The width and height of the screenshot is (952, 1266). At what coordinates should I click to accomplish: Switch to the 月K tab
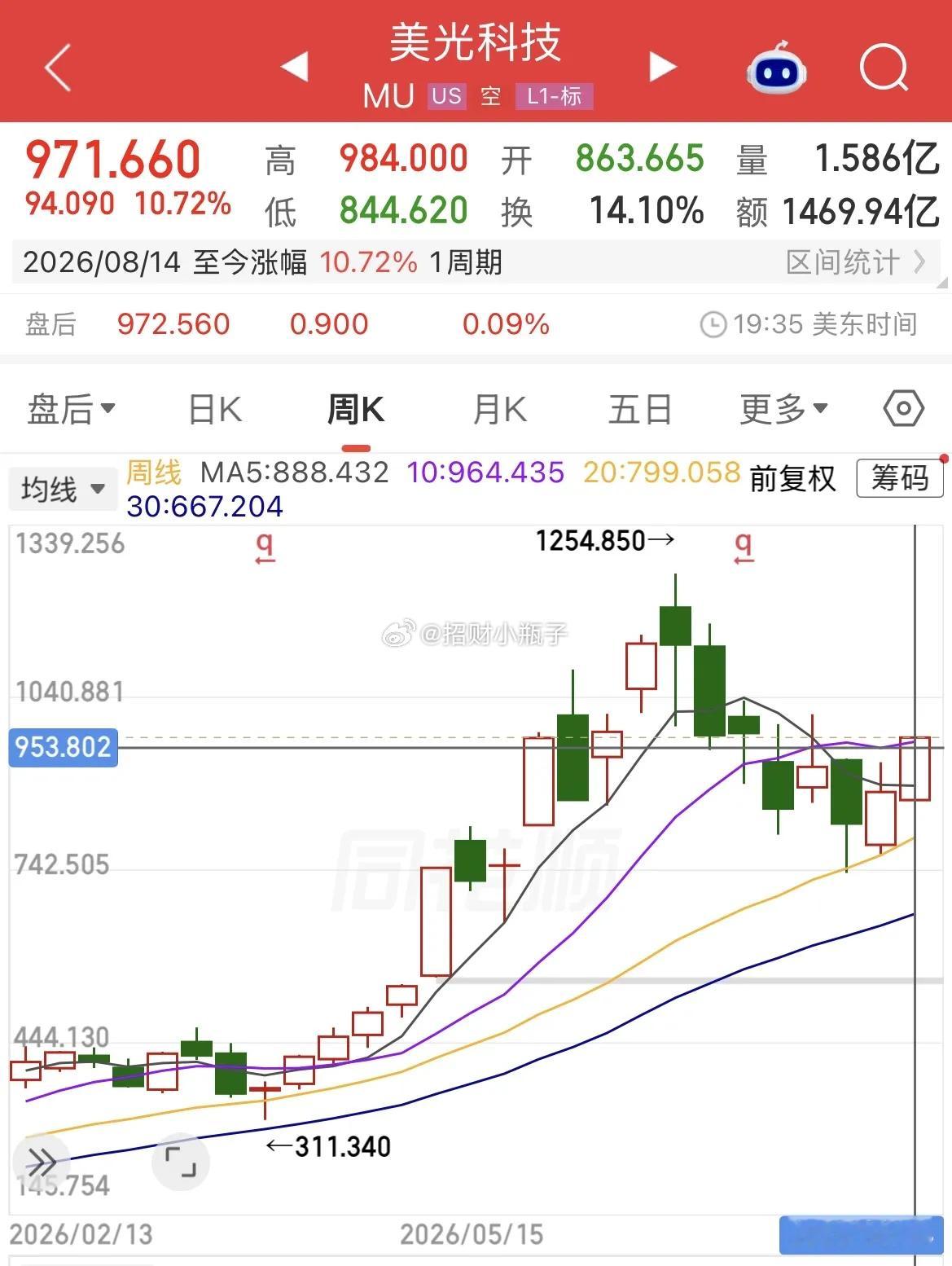point(499,409)
